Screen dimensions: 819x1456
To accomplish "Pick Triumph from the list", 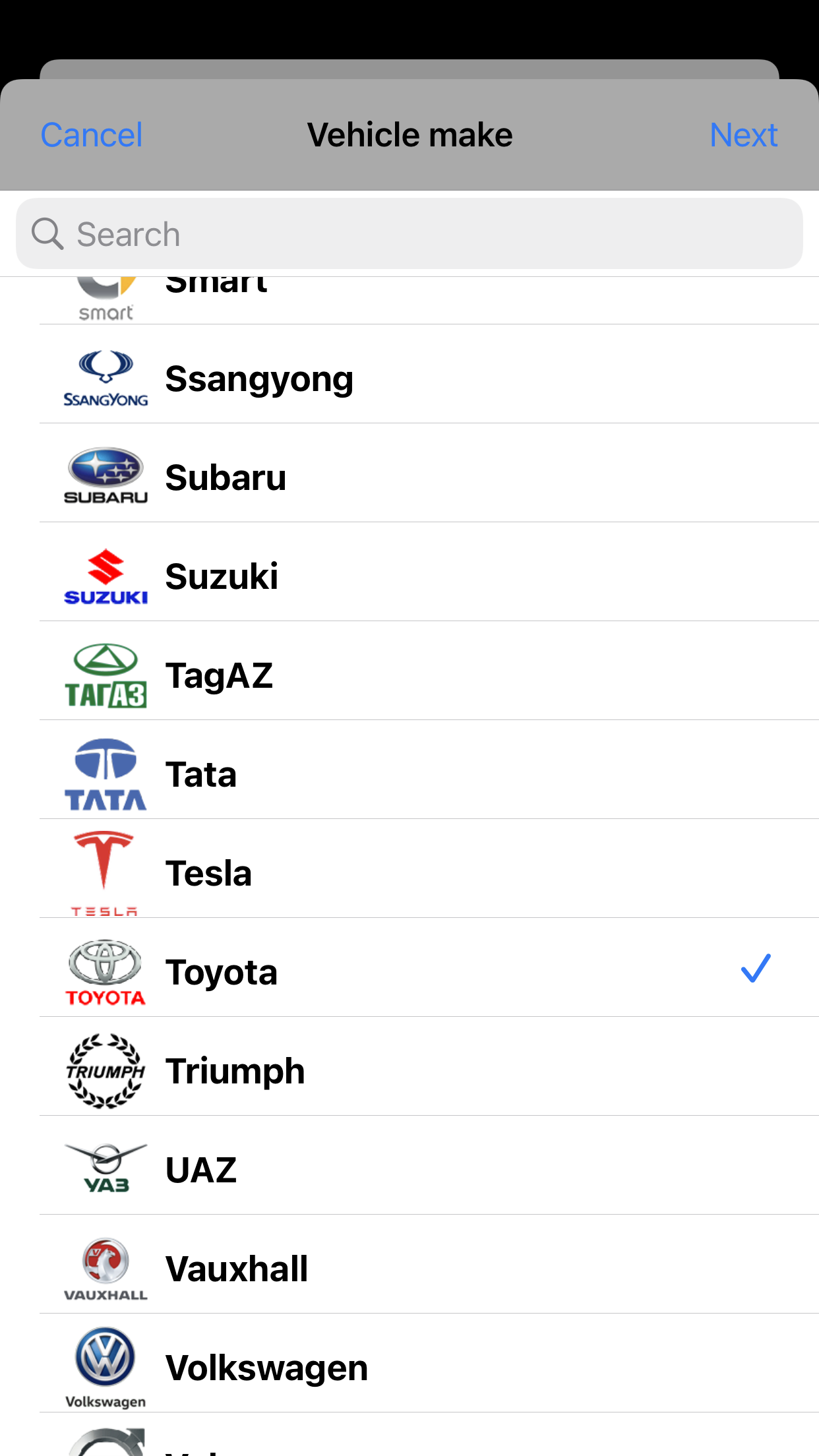I will pyautogui.click(x=409, y=1066).
